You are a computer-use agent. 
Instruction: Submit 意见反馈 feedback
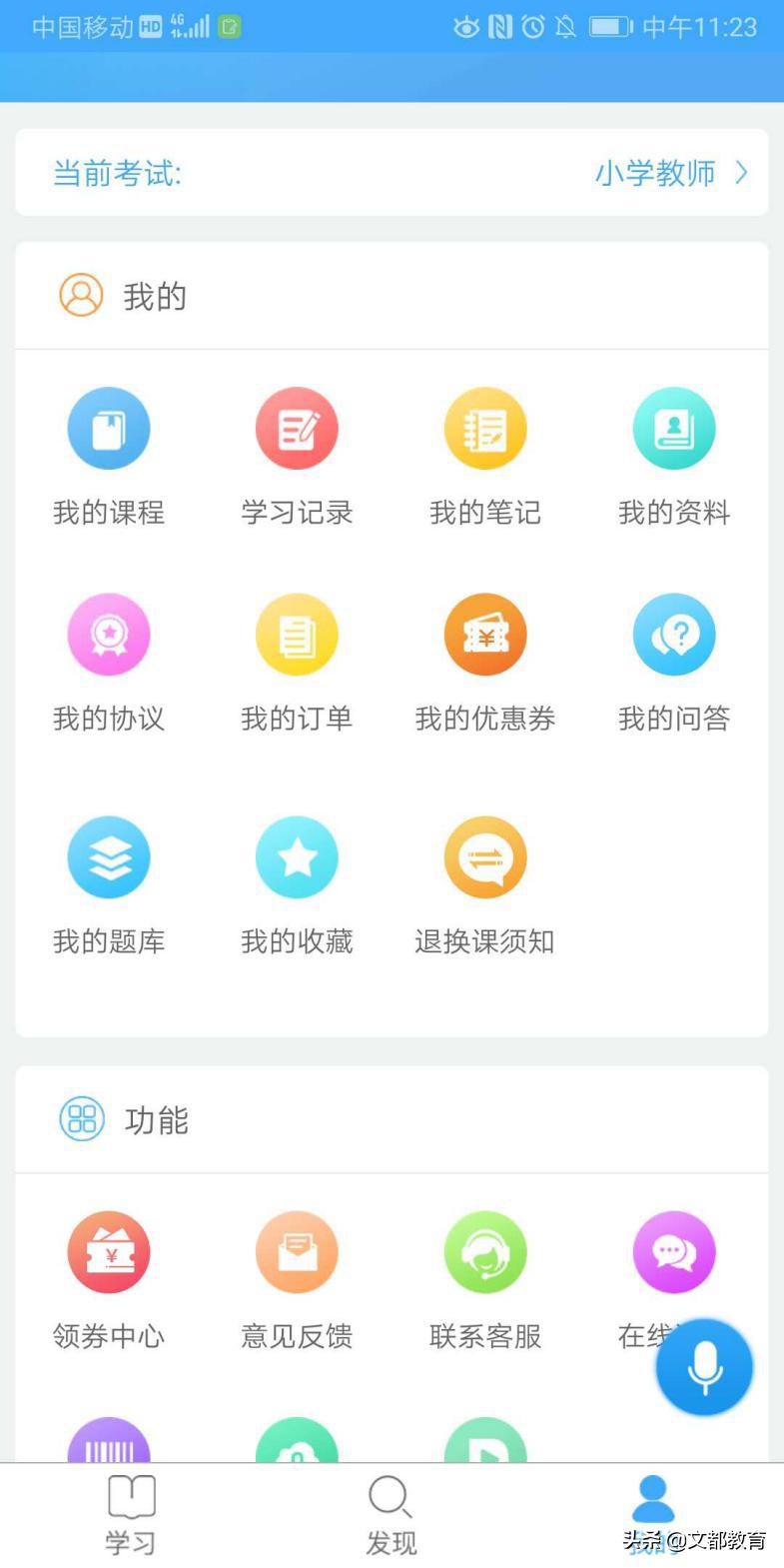click(296, 1279)
